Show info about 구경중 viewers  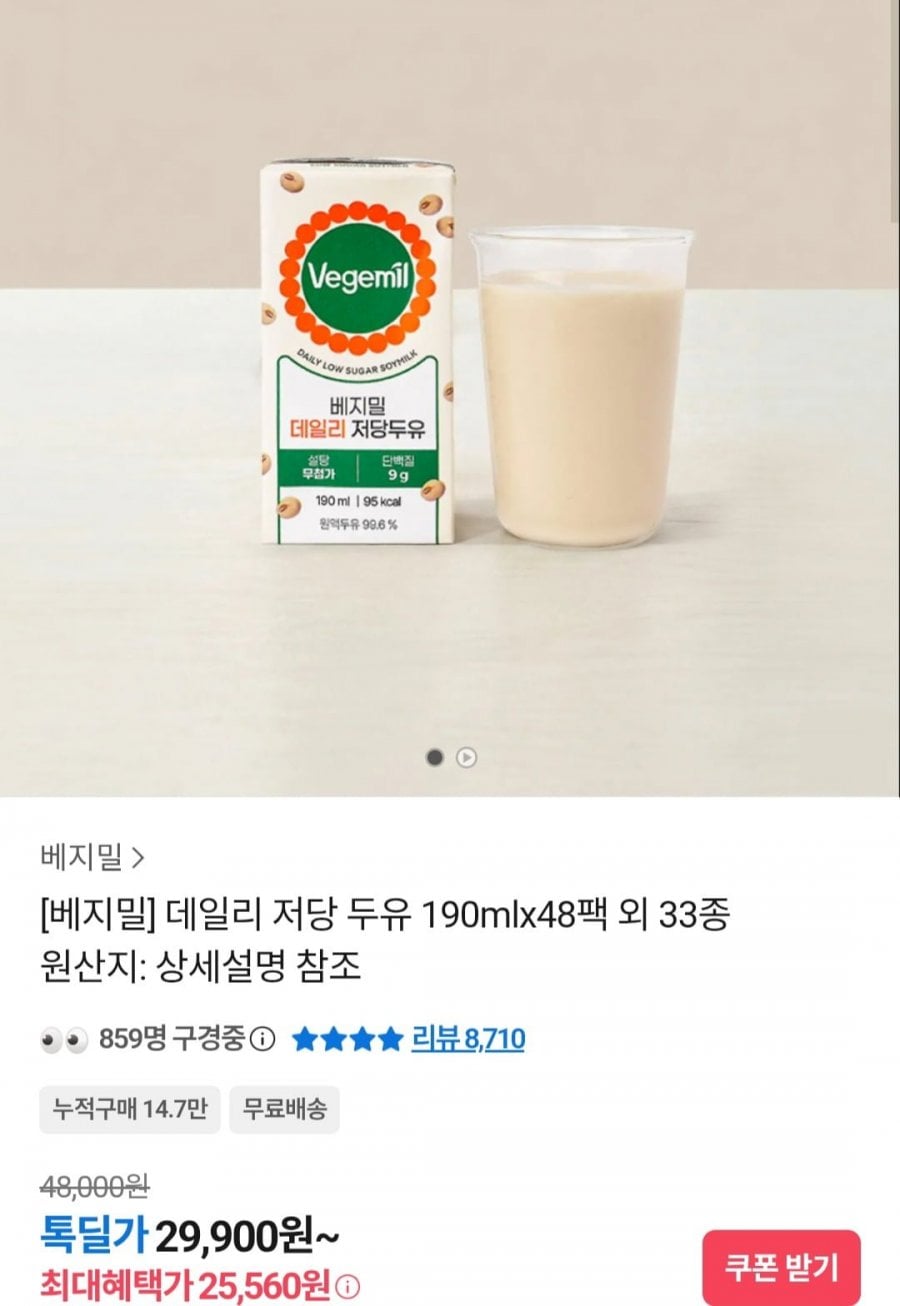point(262,1039)
